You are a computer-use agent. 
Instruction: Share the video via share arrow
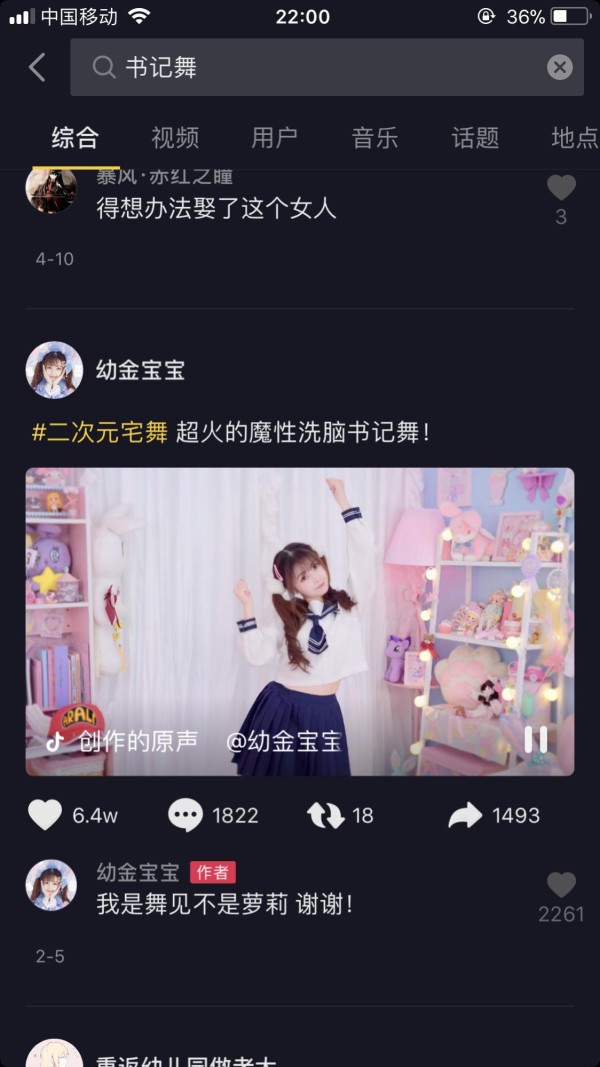click(x=465, y=815)
